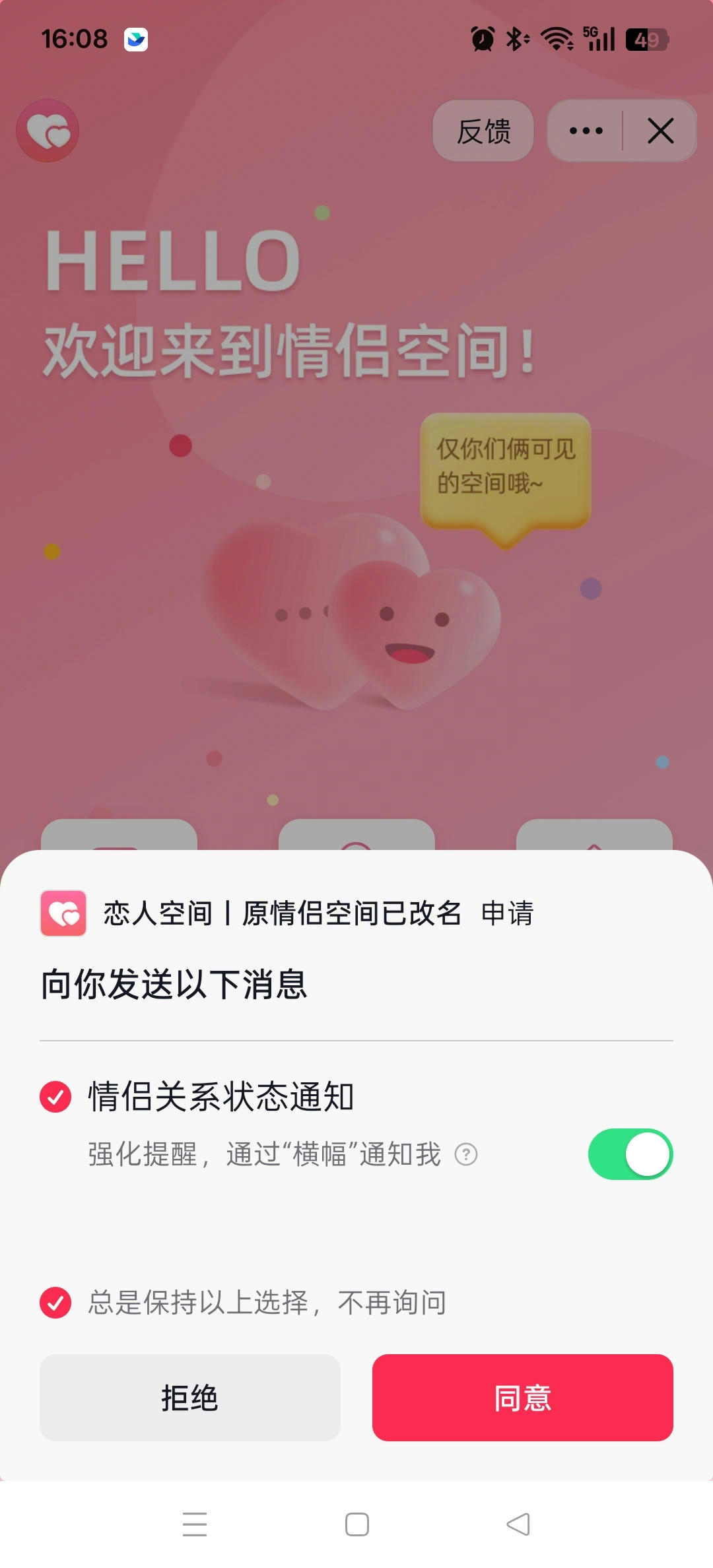Open the three-dot more menu
This screenshot has width=713, height=1568.
586,131
